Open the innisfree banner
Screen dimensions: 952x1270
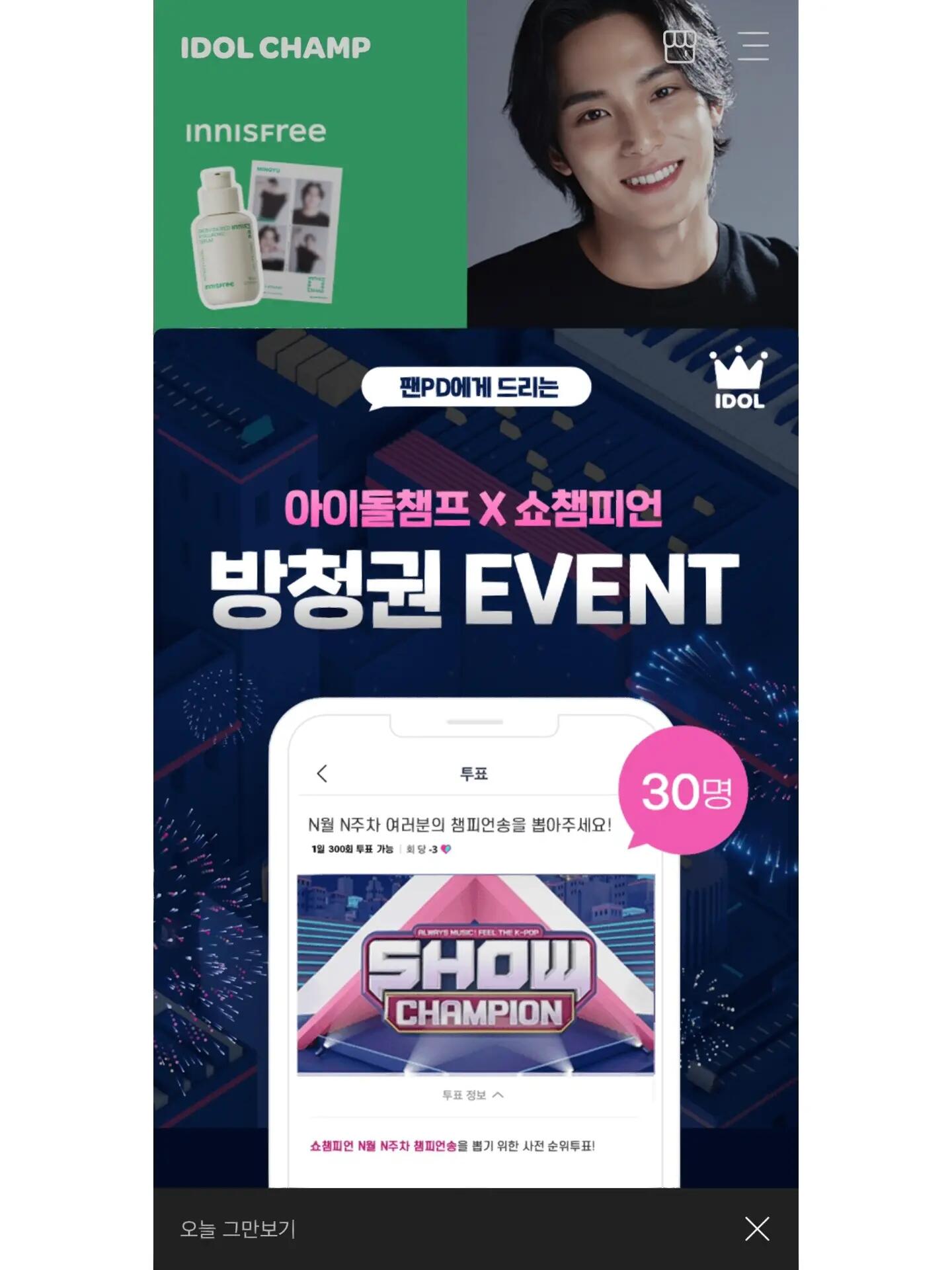click(309, 198)
